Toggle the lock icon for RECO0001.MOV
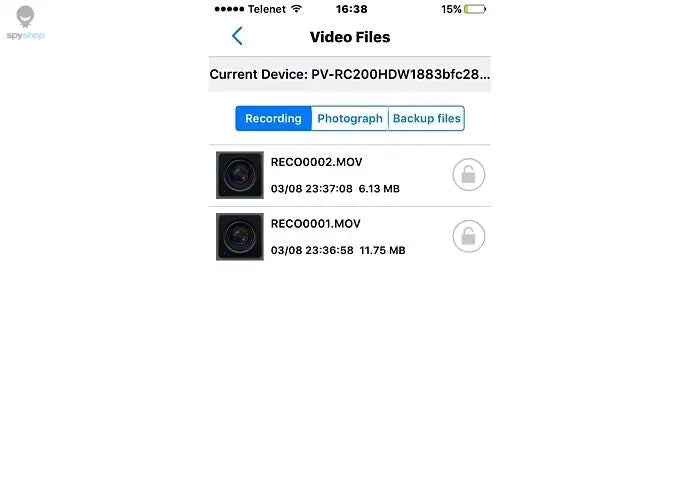Viewport: 700px width, 500px height. tap(468, 237)
